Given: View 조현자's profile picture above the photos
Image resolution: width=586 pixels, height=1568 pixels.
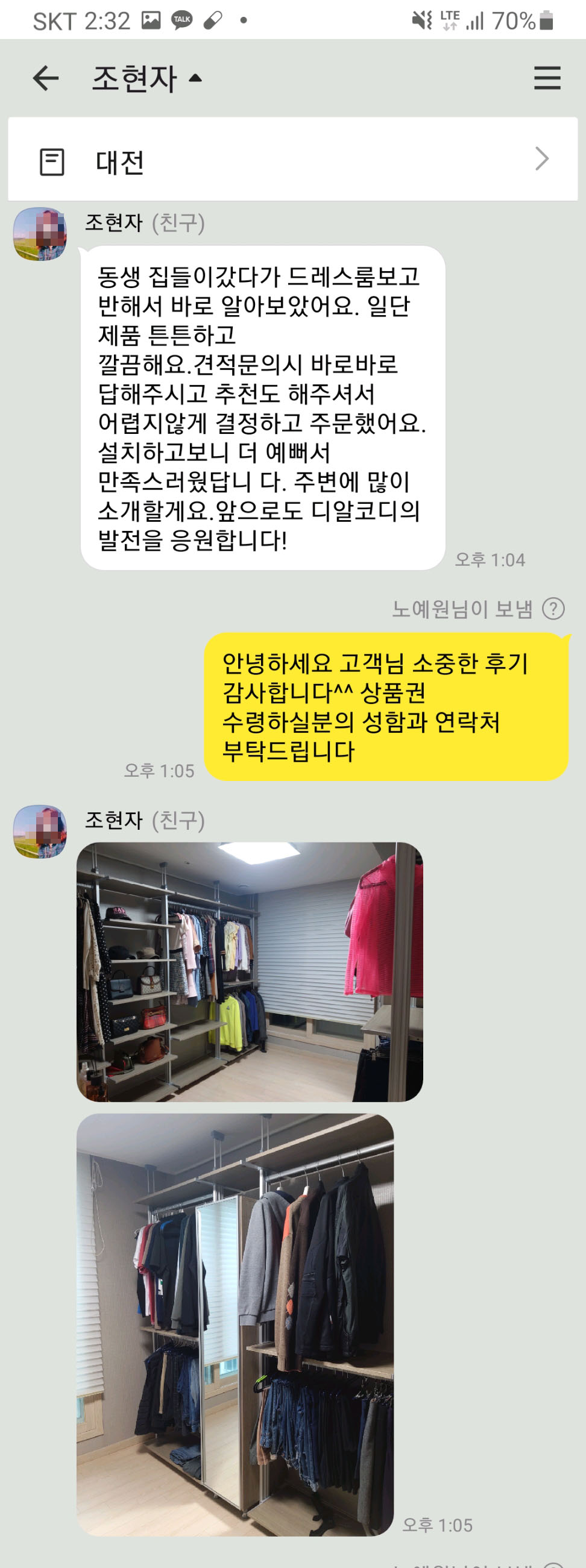Looking at the screenshot, I should [40, 832].
